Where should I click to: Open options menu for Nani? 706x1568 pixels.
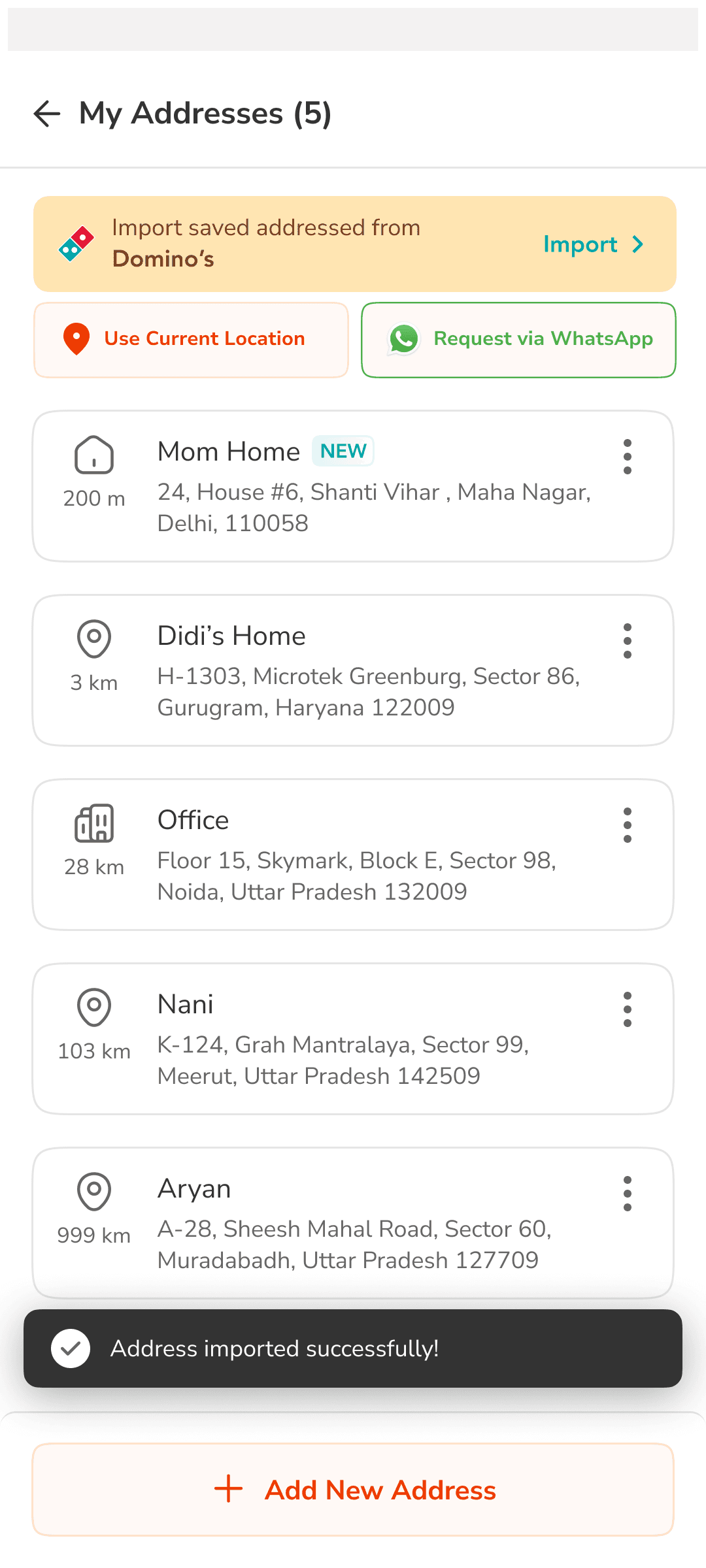point(628,1009)
